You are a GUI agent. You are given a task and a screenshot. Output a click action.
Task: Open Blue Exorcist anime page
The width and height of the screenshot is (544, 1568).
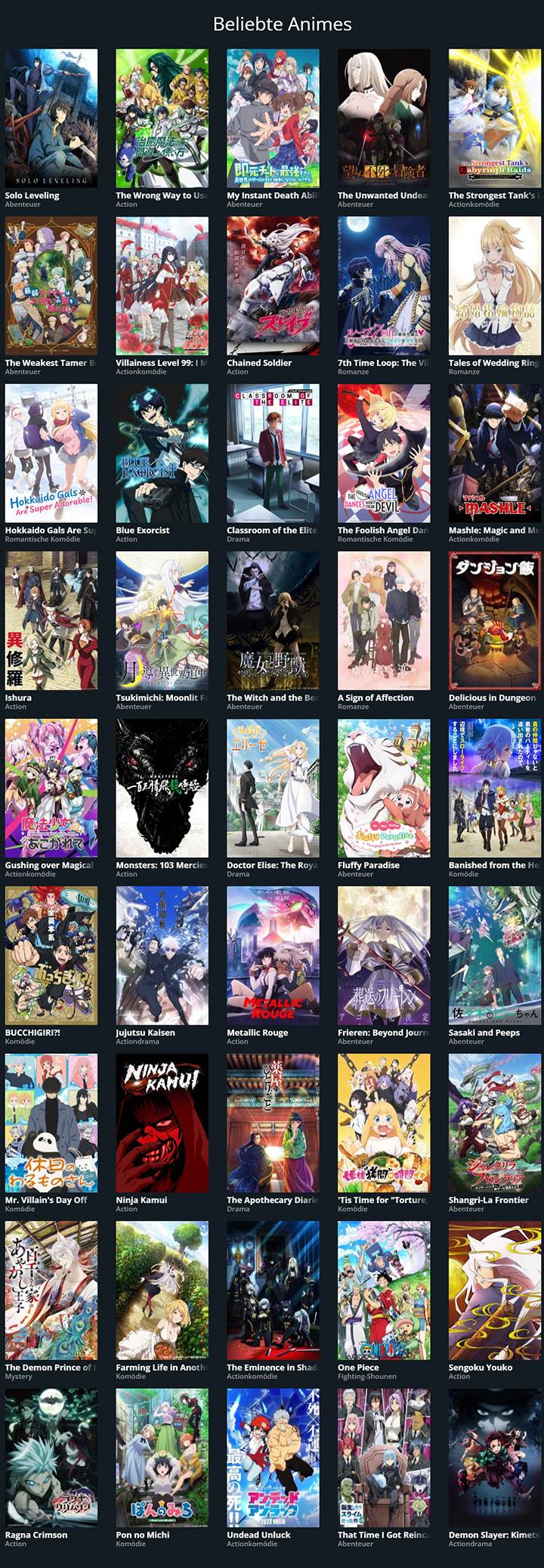point(162,453)
